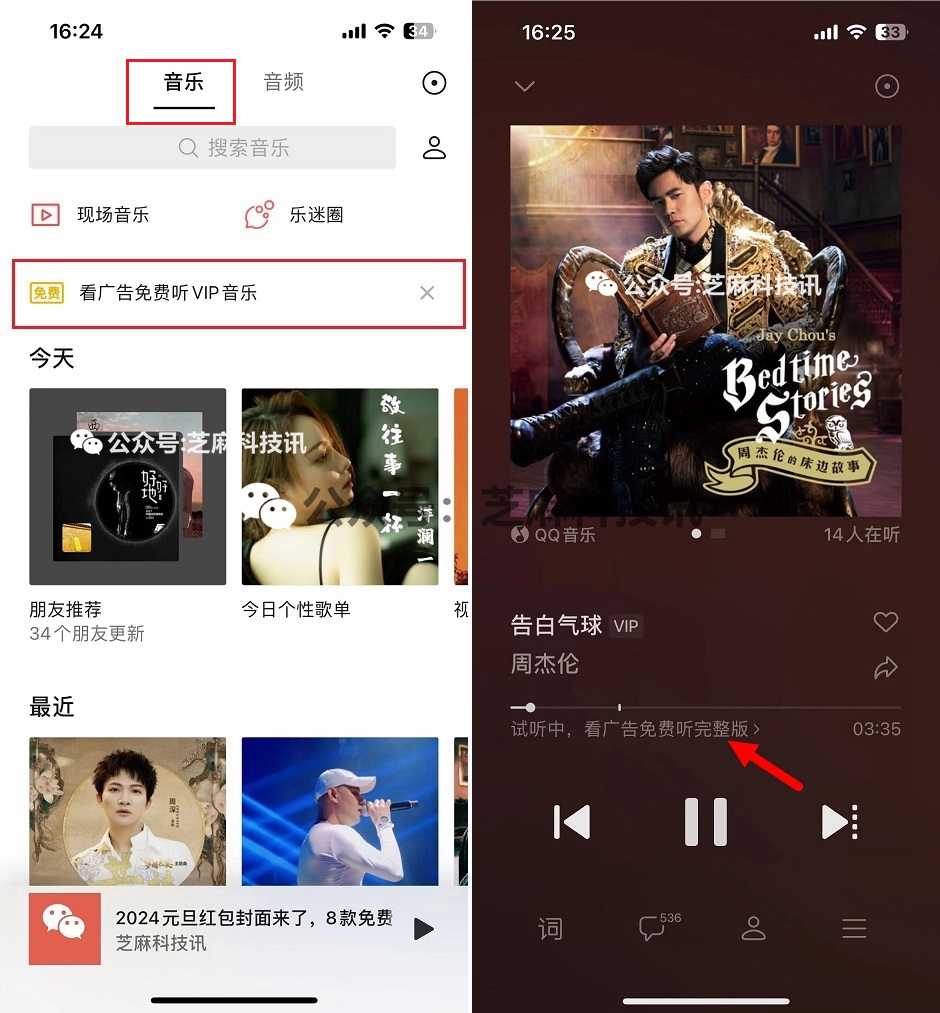Share the song 告白气球
This screenshot has width=940, height=1013.
click(886, 668)
